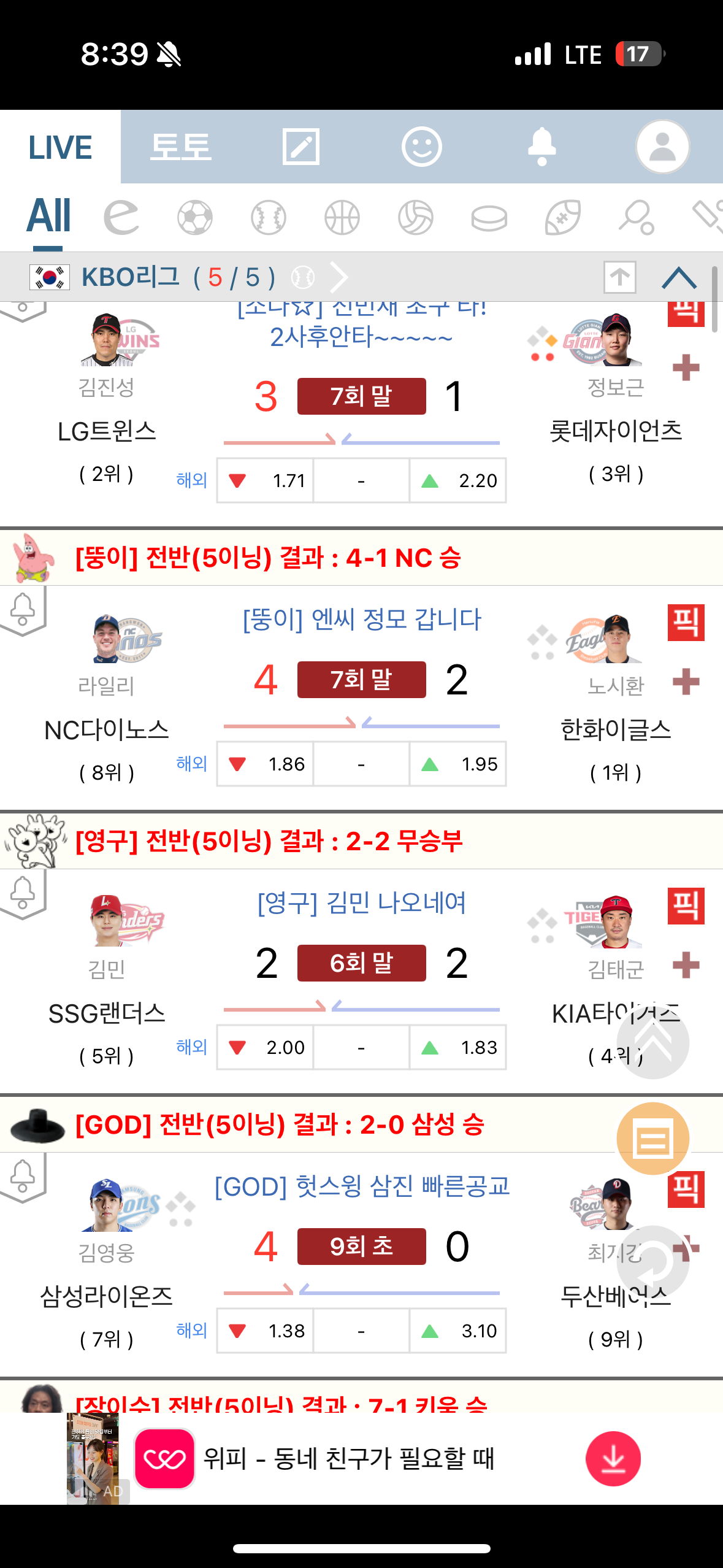
Task: Open the write/compose pencil icon
Action: (x=300, y=147)
